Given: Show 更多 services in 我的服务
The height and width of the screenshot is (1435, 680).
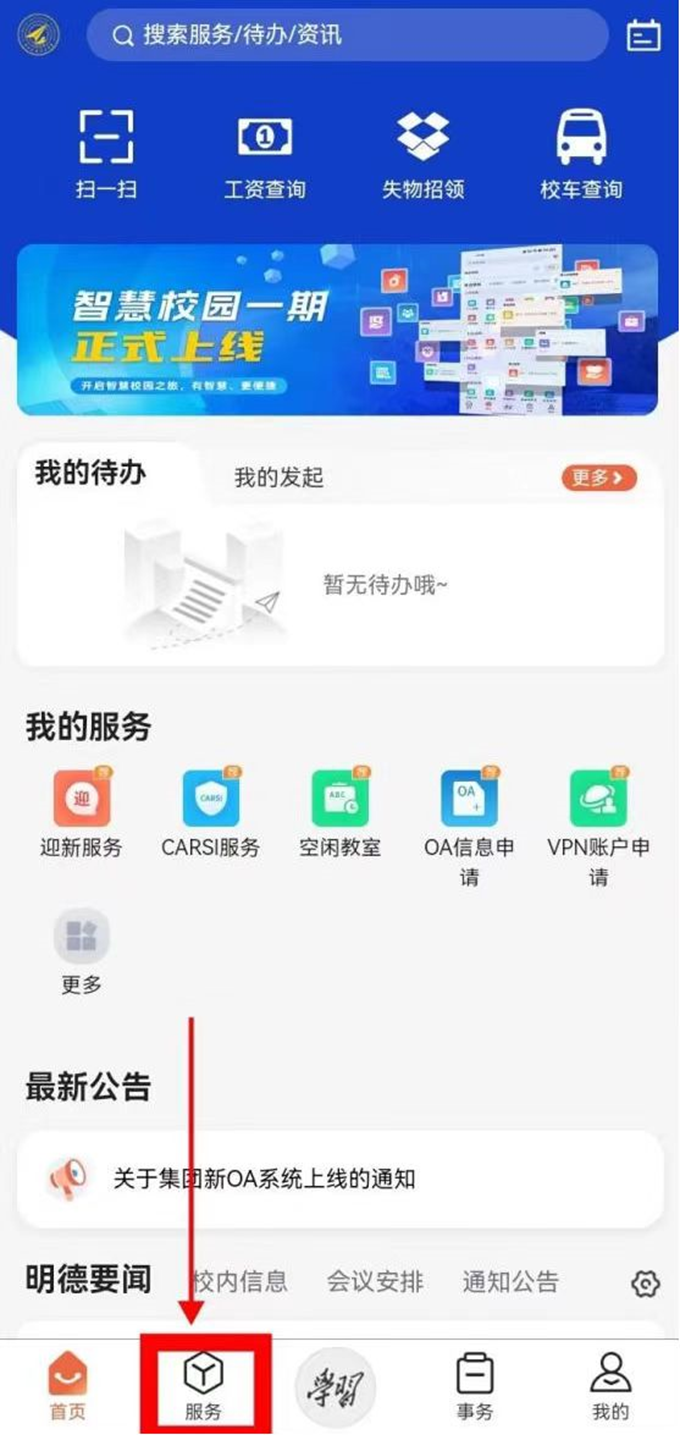Looking at the screenshot, I should pos(81,950).
